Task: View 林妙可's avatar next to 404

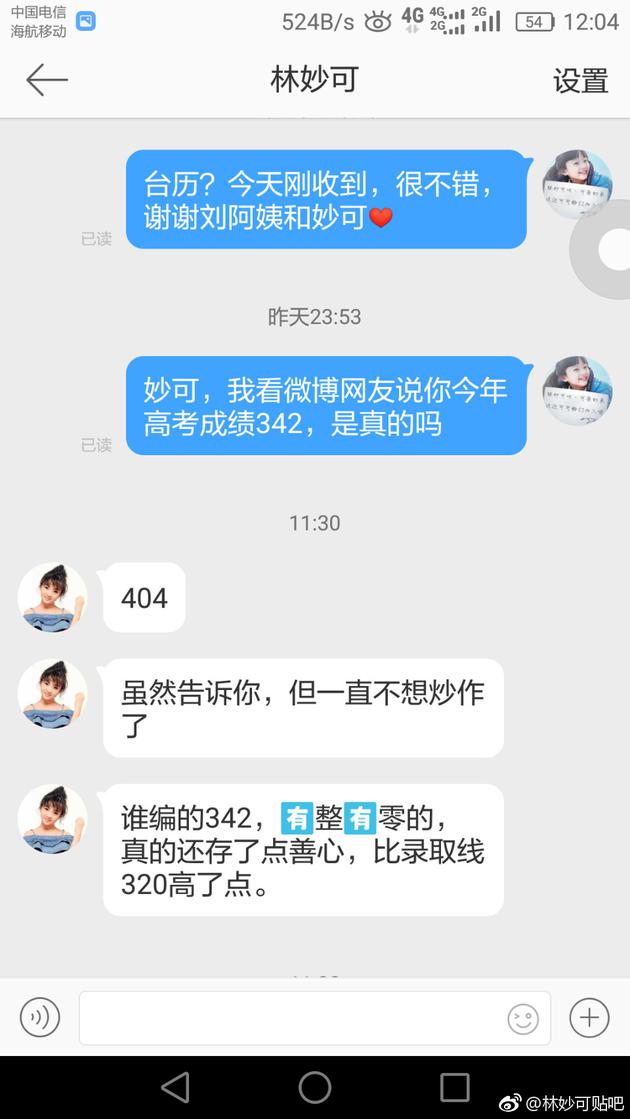Action: [53, 597]
